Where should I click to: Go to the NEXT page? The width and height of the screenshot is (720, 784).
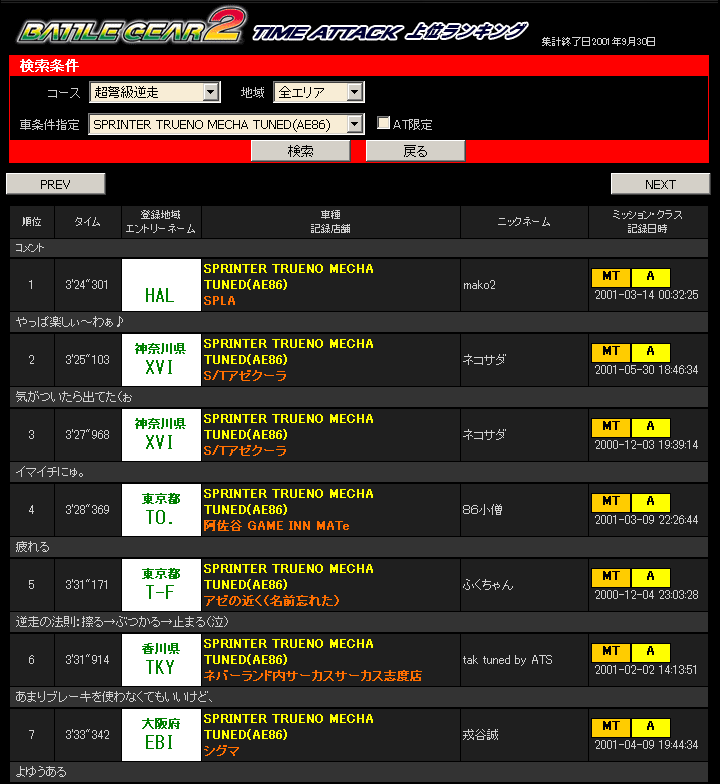tap(660, 184)
